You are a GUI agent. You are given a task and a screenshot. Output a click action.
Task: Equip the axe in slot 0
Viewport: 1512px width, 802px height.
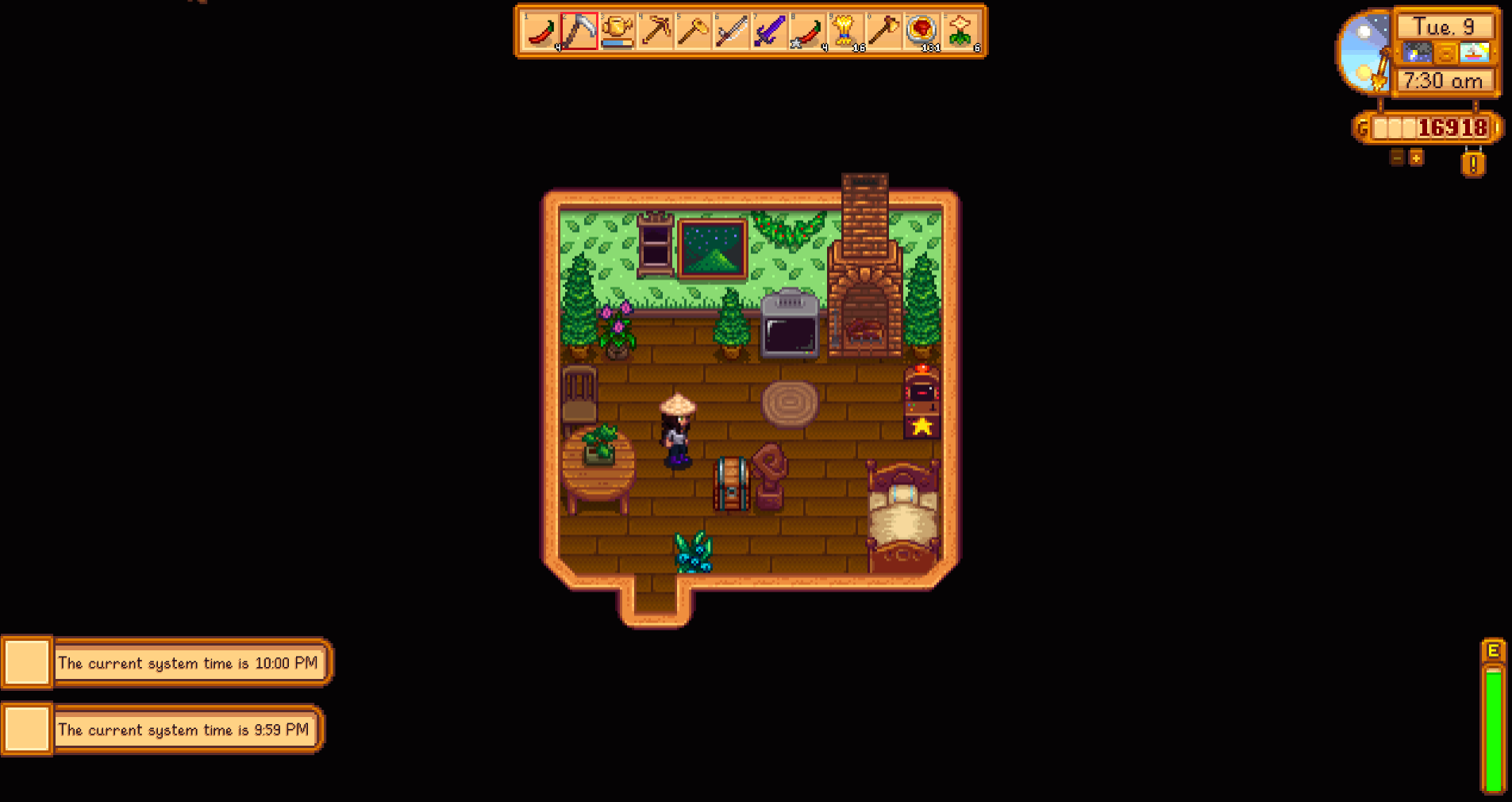coord(884,32)
